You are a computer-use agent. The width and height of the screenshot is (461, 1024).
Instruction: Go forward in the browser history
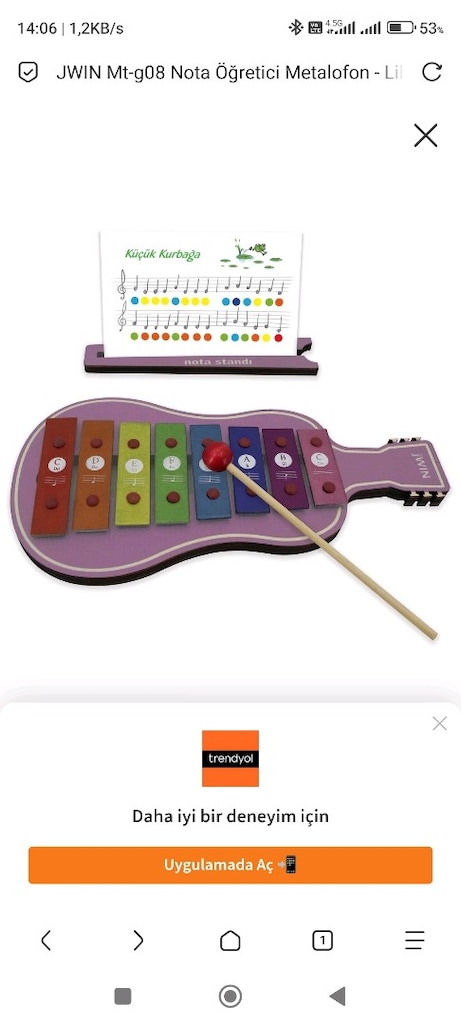coord(138,940)
